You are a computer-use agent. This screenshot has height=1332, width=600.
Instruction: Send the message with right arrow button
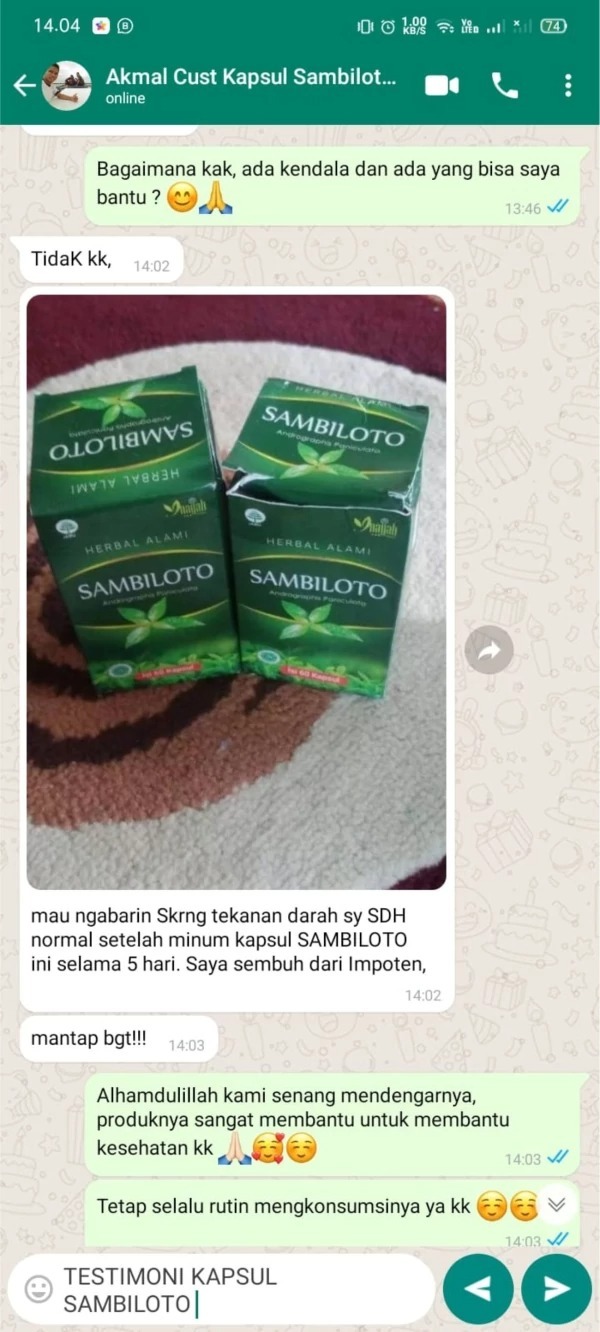(x=556, y=1289)
